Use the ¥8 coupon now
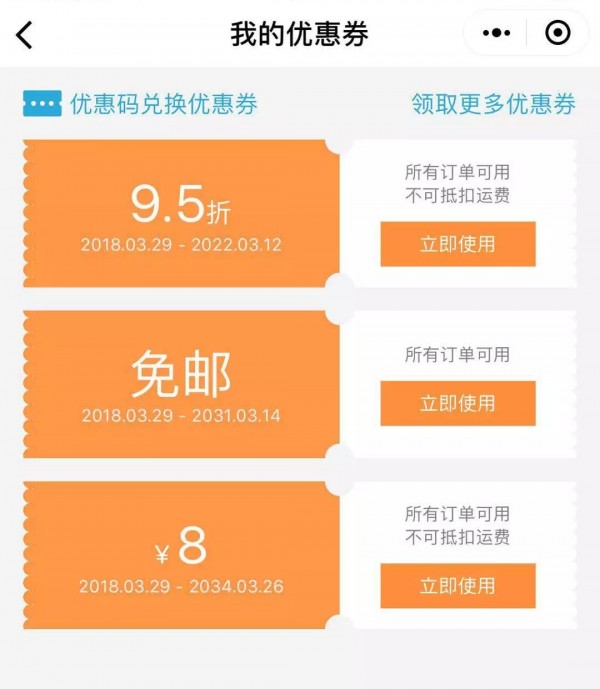The image size is (600, 689). pyautogui.click(x=457, y=585)
